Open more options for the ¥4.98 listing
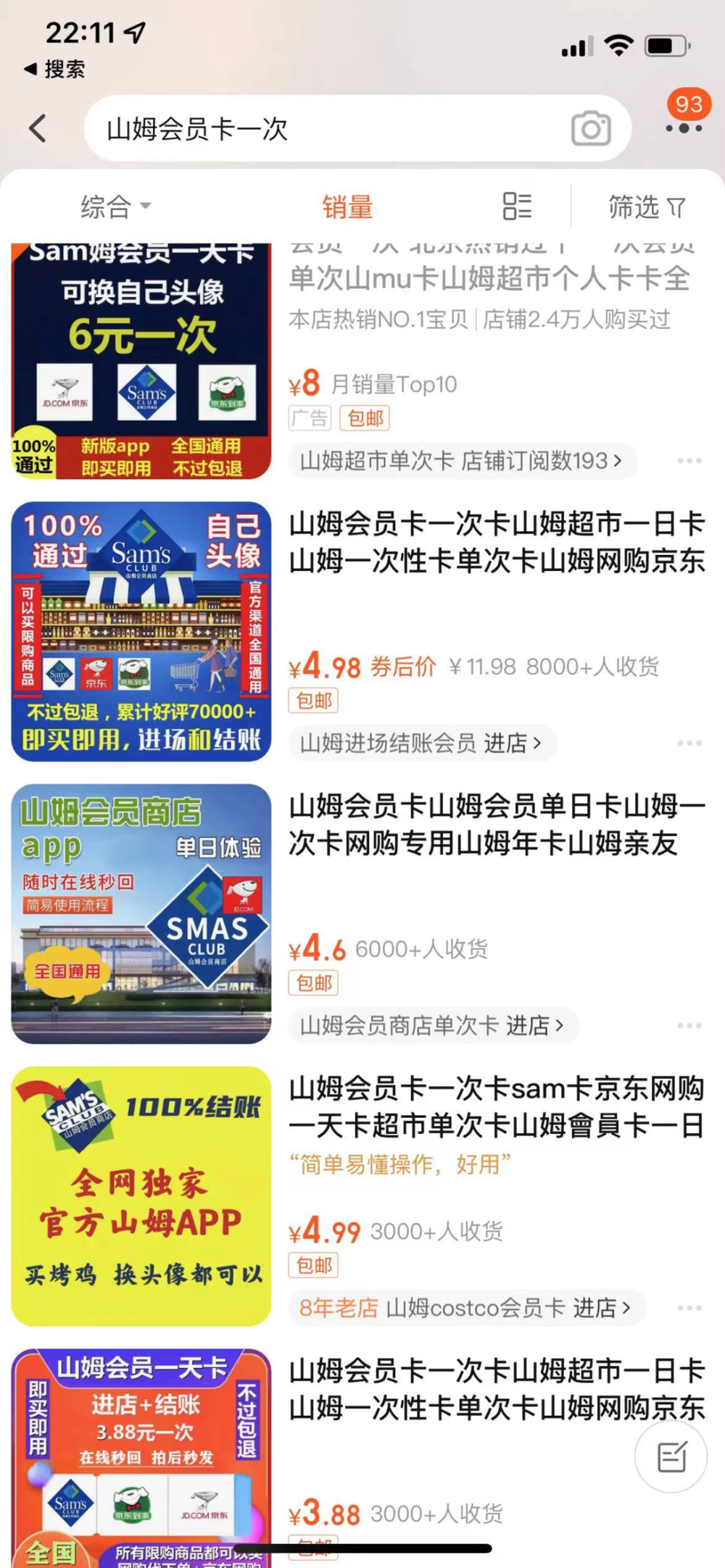The height and width of the screenshot is (1568, 725). [x=689, y=743]
